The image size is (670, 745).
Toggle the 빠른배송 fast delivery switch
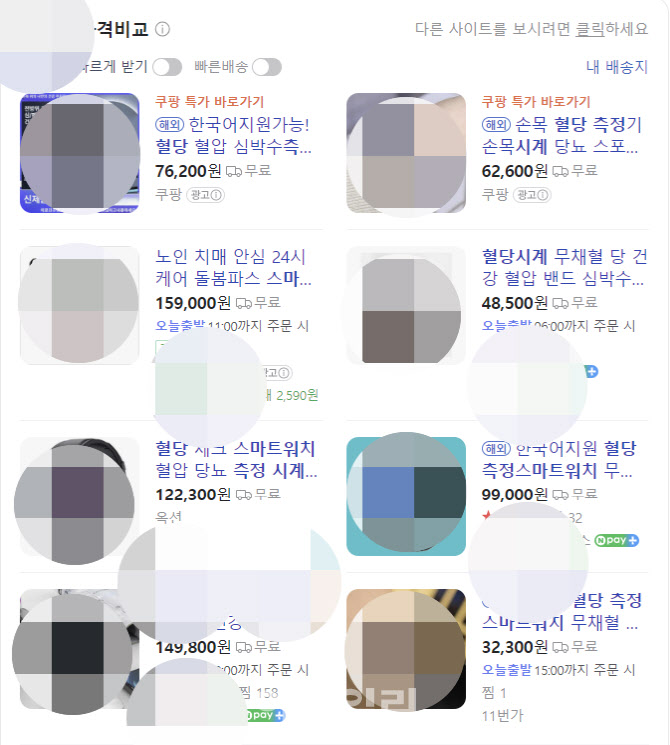point(266,67)
